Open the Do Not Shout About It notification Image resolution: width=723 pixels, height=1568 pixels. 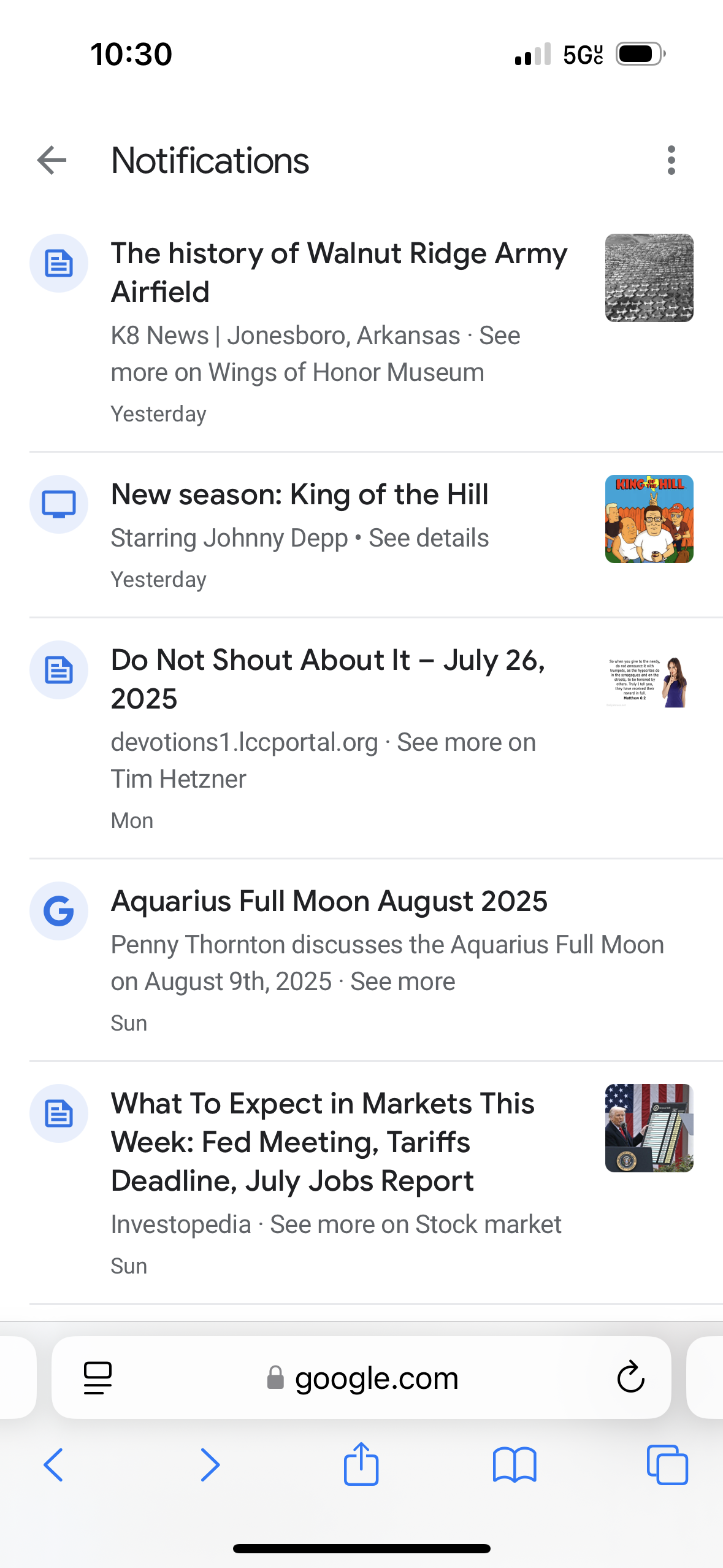pyautogui.click(x=361, y=739)
